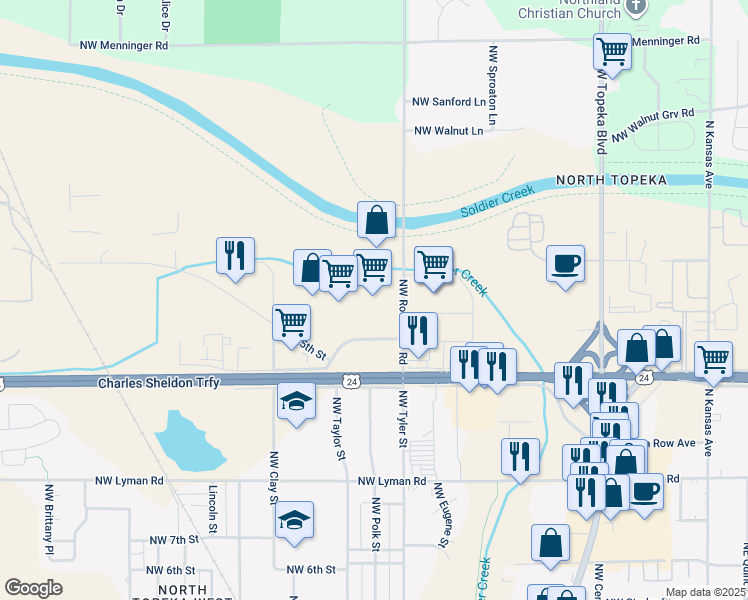The width and height of the screenshot is (748, 600).
Task: Open the shopping cart marker near 5th St
Action: [291, 327]
